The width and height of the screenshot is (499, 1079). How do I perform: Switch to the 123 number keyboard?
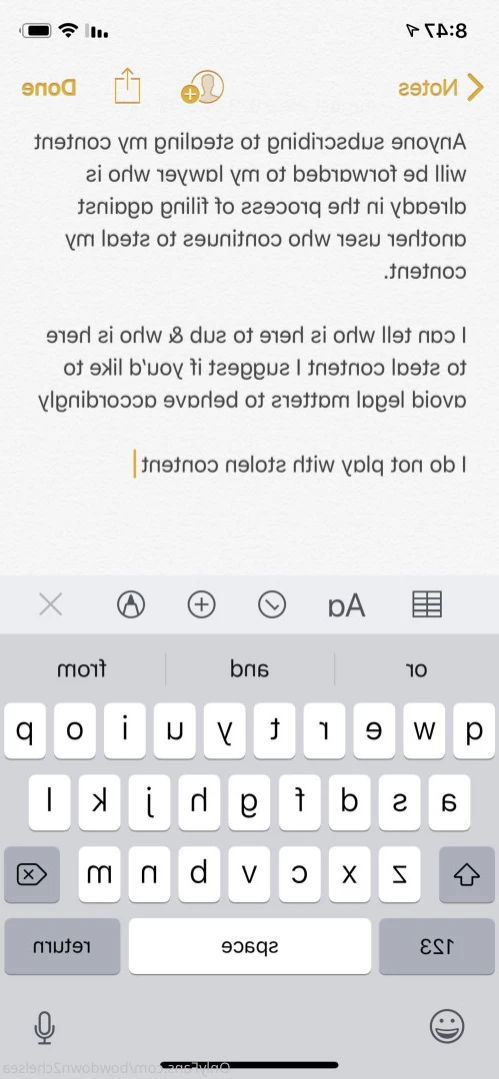(x=437, y=946)
